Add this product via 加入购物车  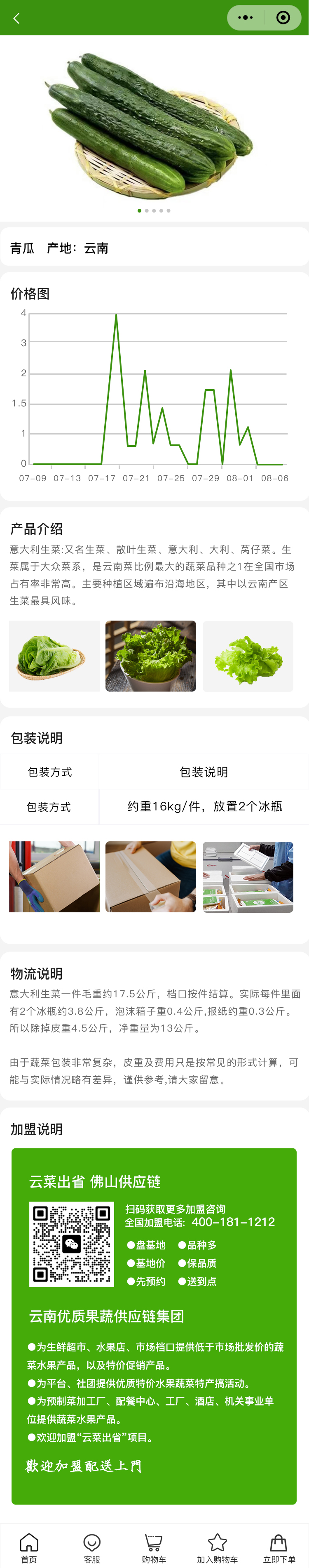217,1547
